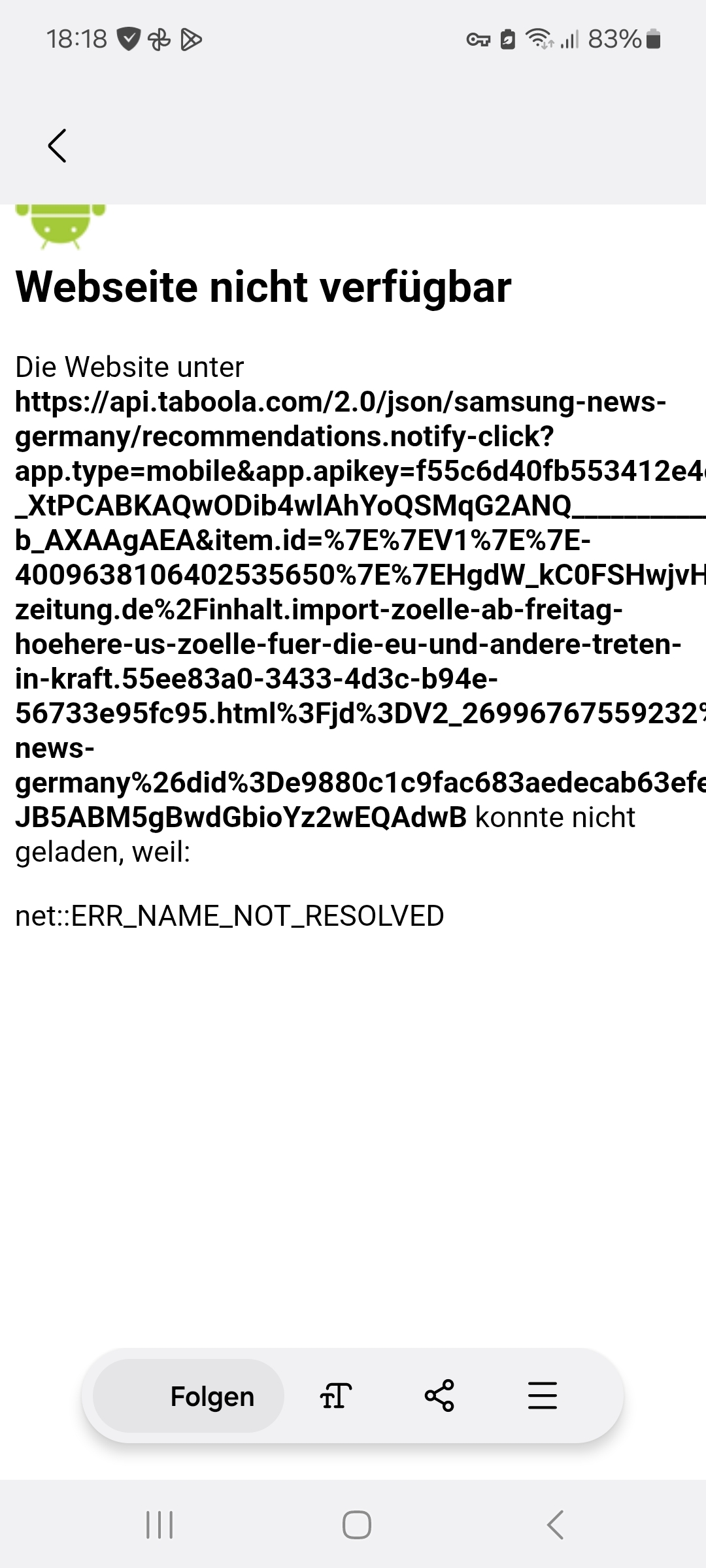Go to the home screen
706x1568 pixels.
coord(357,1525)
